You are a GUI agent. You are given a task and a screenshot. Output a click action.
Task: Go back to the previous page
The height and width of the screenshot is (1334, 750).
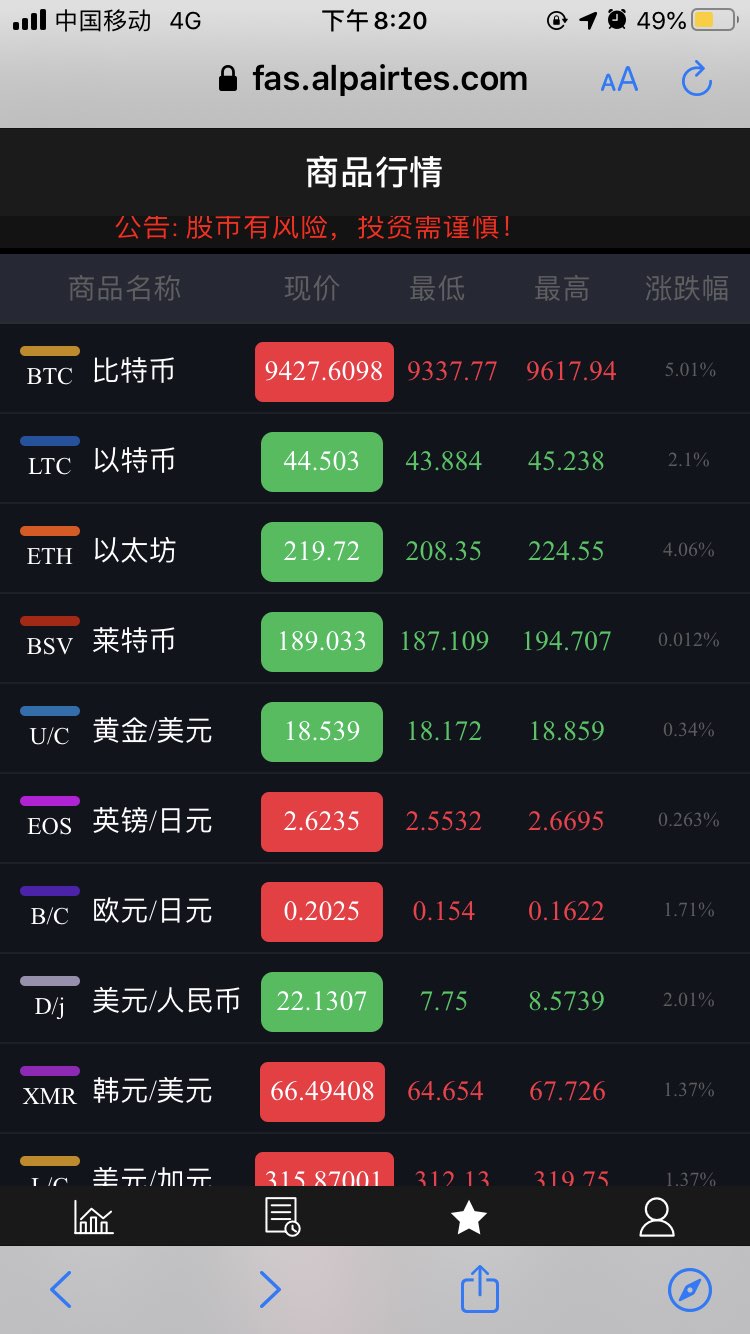pos(61,1290)
